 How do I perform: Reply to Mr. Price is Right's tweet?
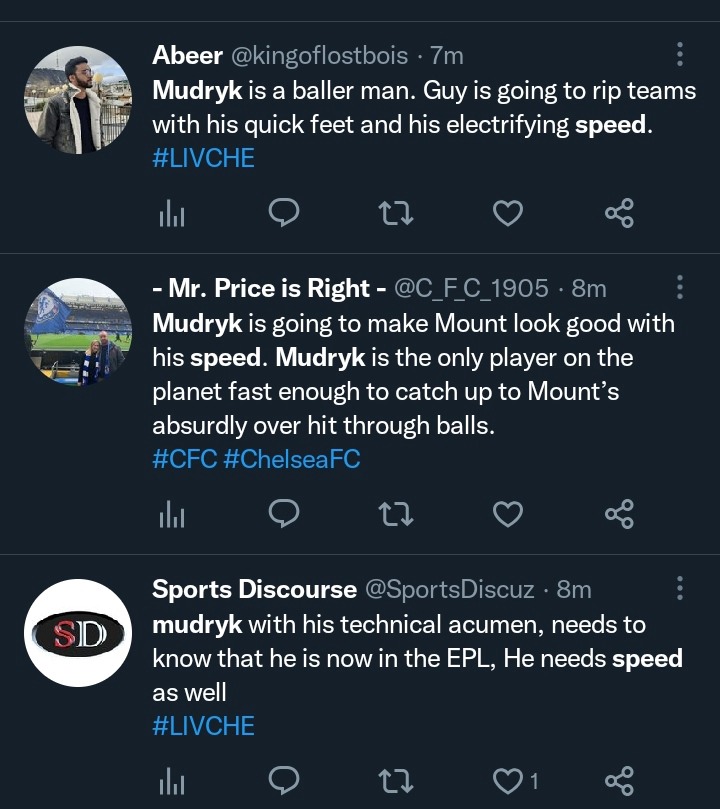(286, 514)
